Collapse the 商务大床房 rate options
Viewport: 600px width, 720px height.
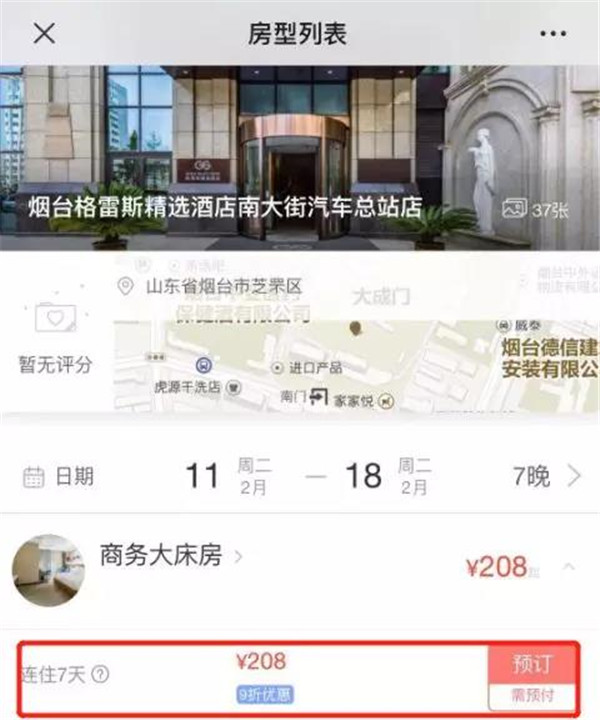point(568,567)
